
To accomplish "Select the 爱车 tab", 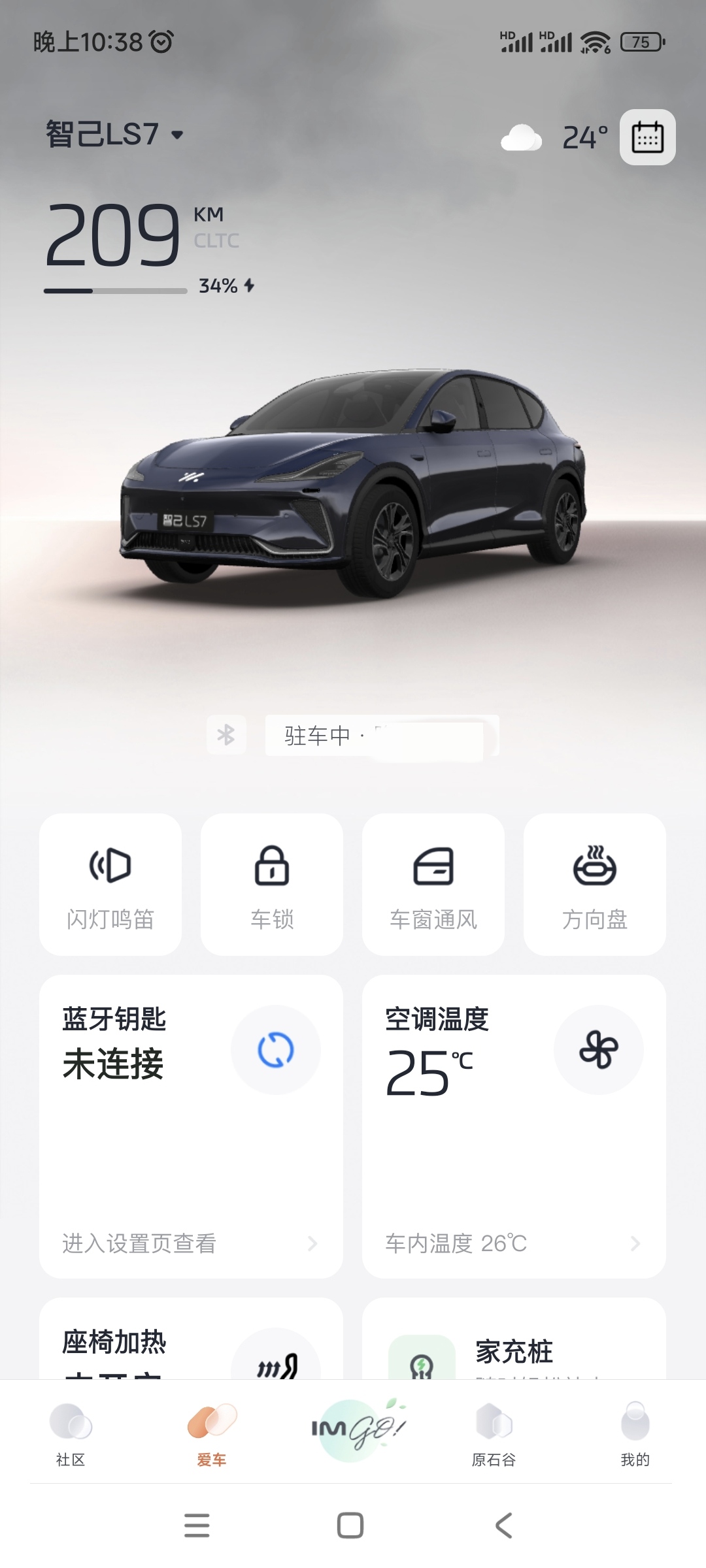I will [x=212, y=1435].
